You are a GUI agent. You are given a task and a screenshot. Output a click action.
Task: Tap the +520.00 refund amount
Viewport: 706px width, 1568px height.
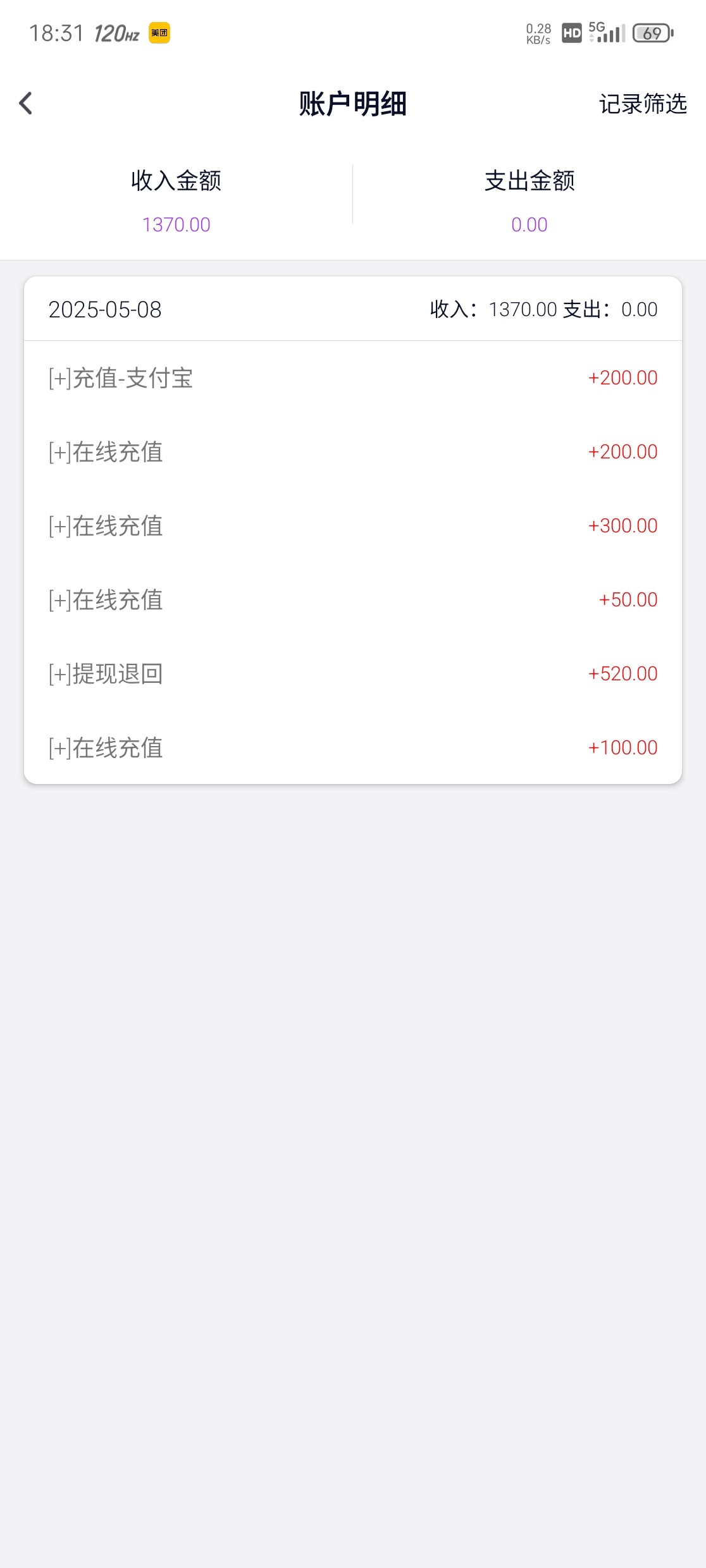pos(622,673)
